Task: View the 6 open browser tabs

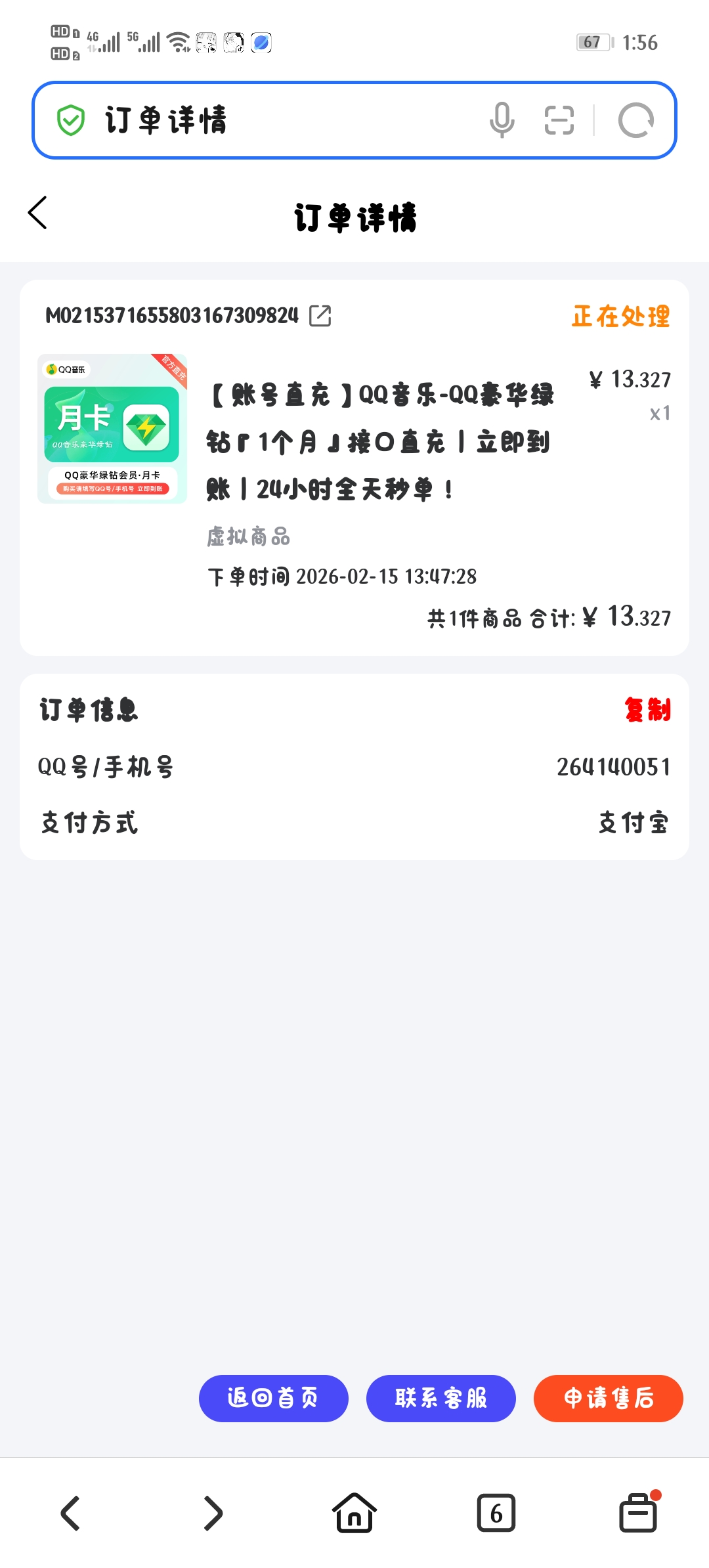Action: point(496,1514)
